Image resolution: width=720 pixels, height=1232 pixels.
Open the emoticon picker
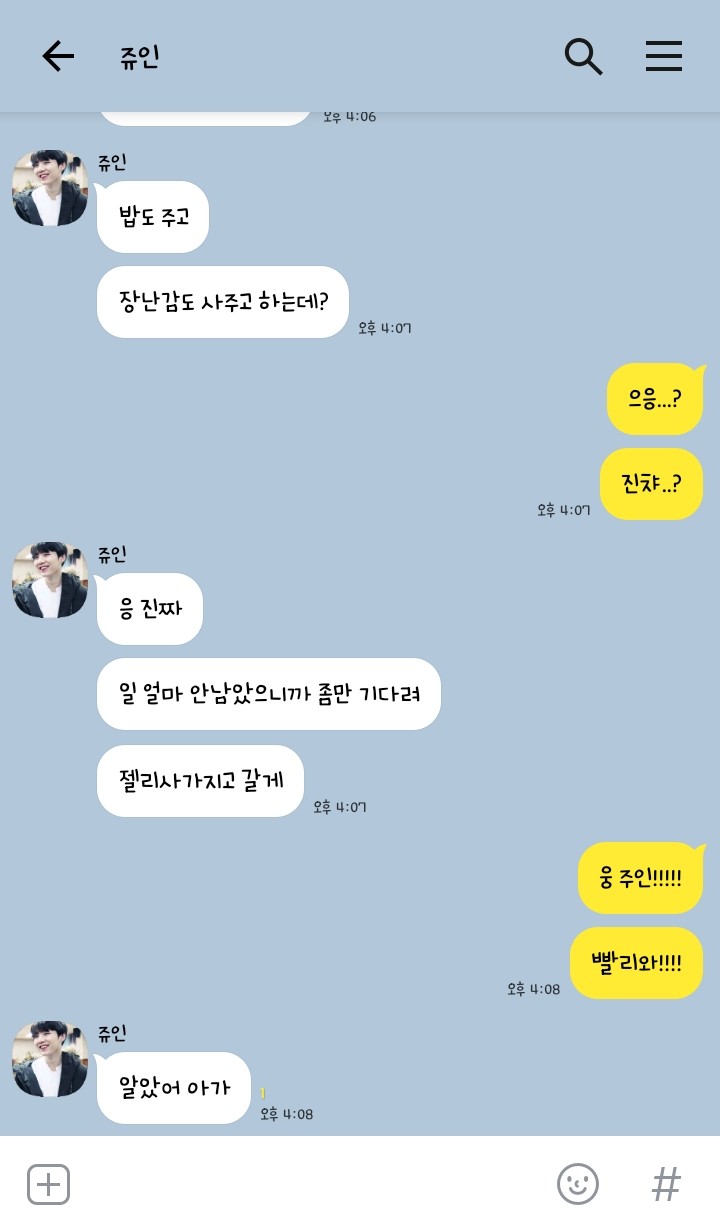point(577,1184)
